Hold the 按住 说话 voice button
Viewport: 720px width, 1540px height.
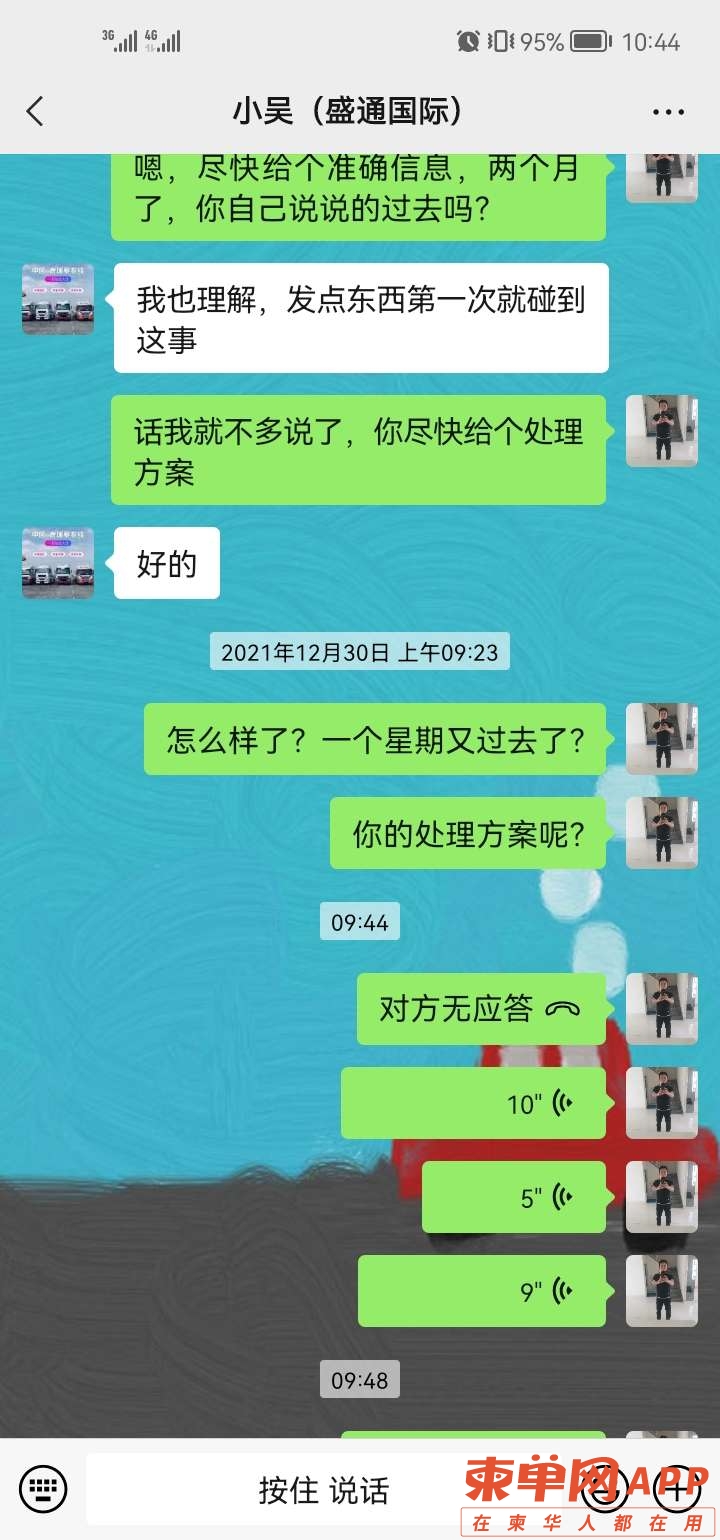[323, 1490]
